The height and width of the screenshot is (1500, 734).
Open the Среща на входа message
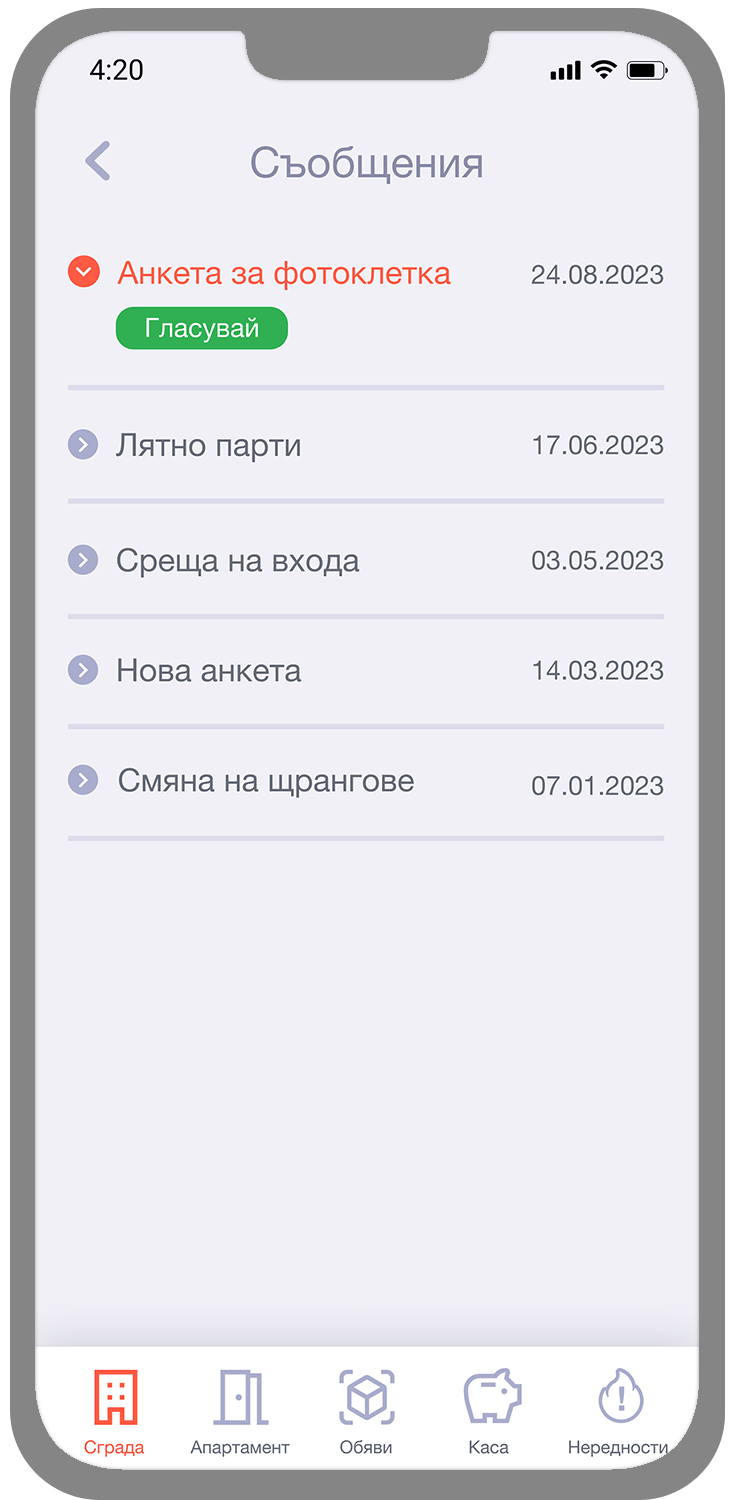tap(237, 561)
